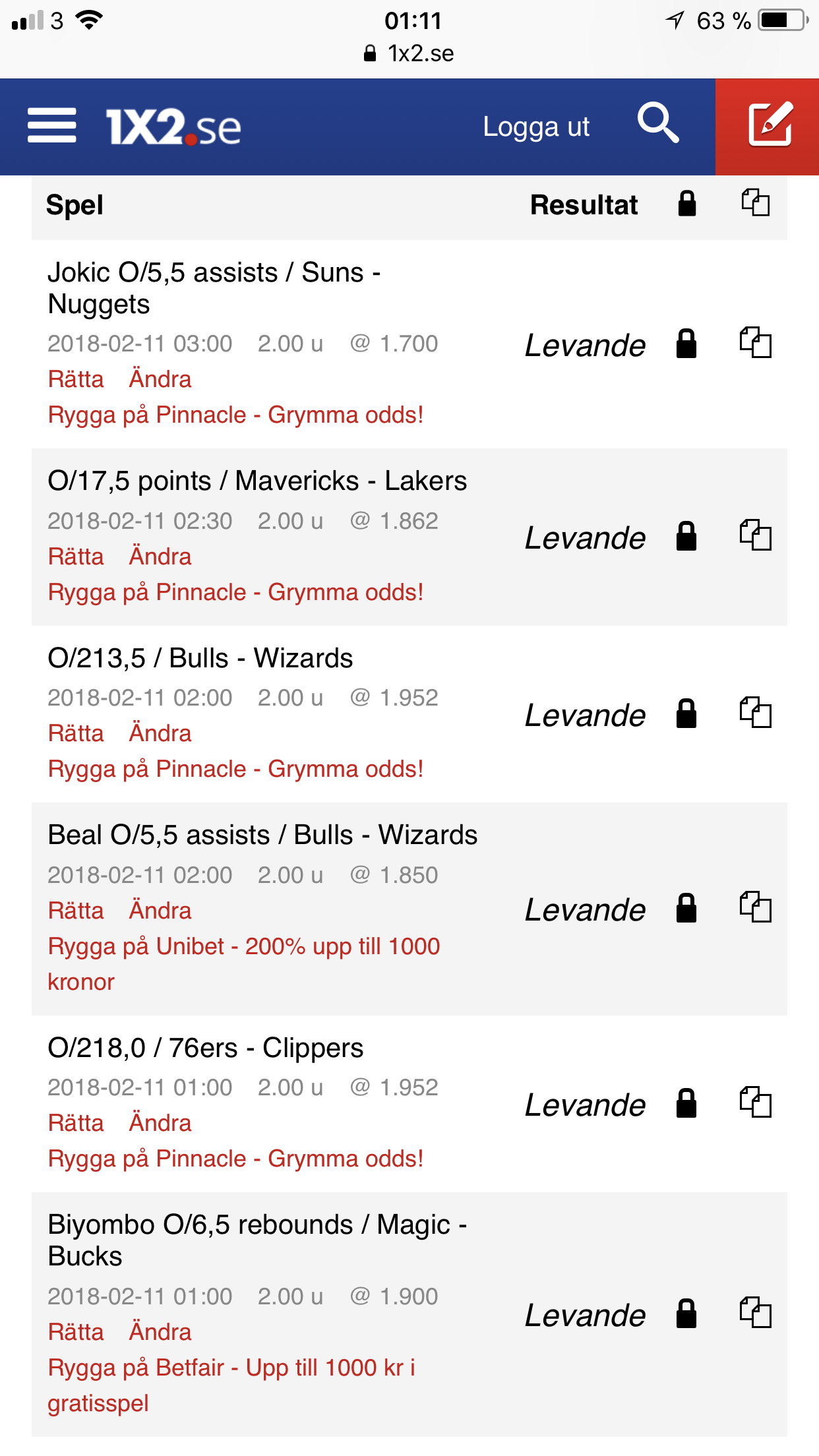Copy the Beal O/5,5 assists bet

click(755, 907)
